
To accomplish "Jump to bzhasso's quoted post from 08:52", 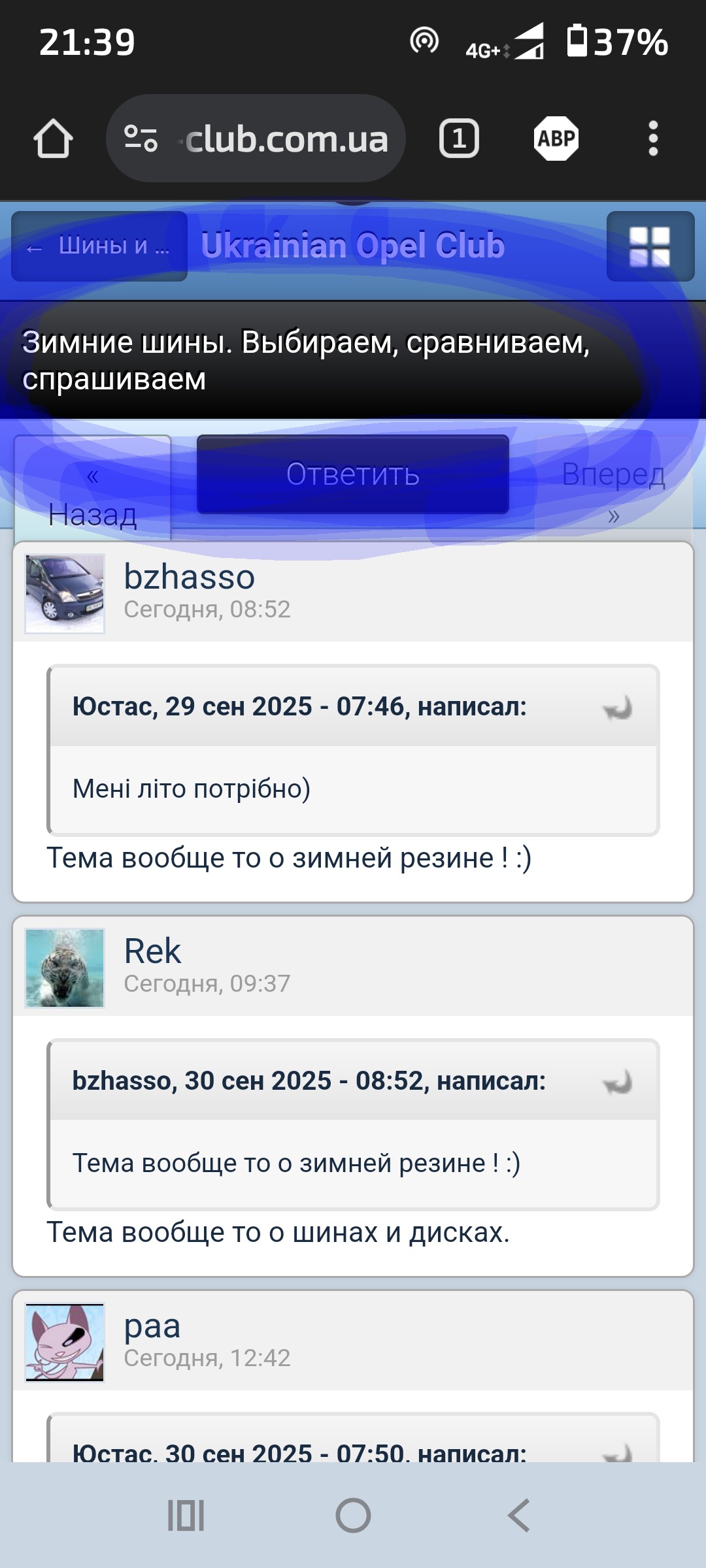I will [617, 1082].
